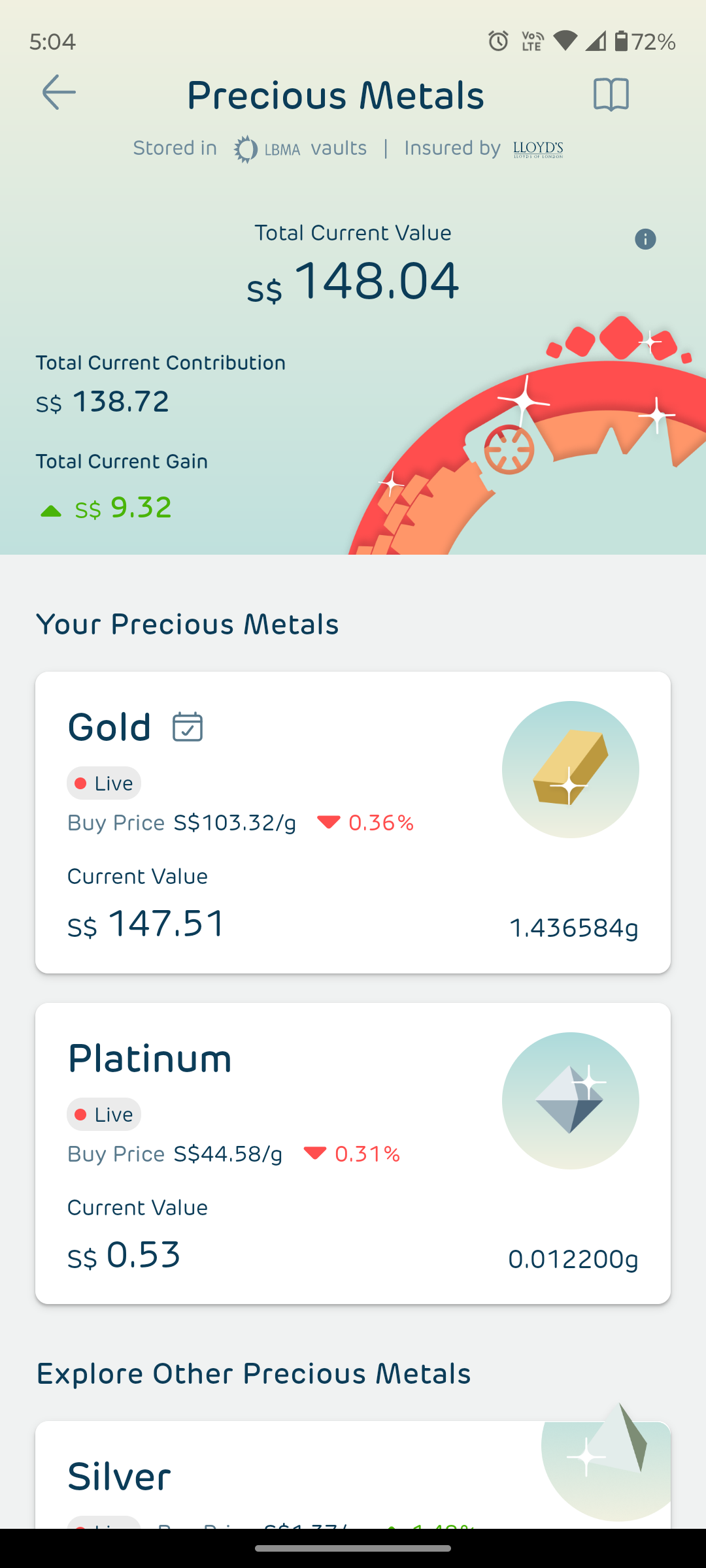This screenshot has height=1568, width=706.
Task: Explore the Silver card
Action: point(353,1477)
